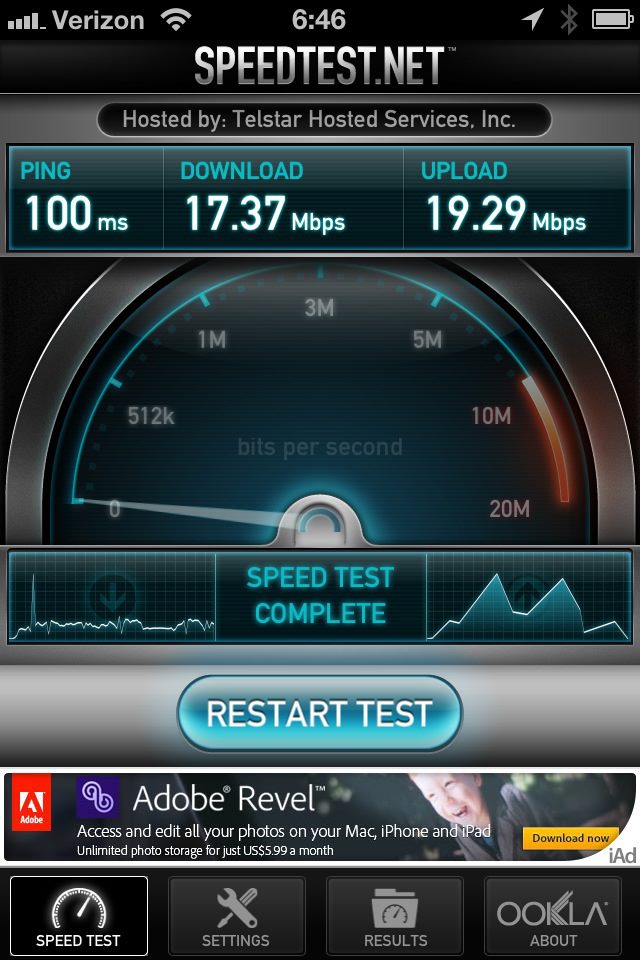Open the Ookla About tab
Viewport: 640px width, 960px height.
pyautogui.click(x=553, y=915)
